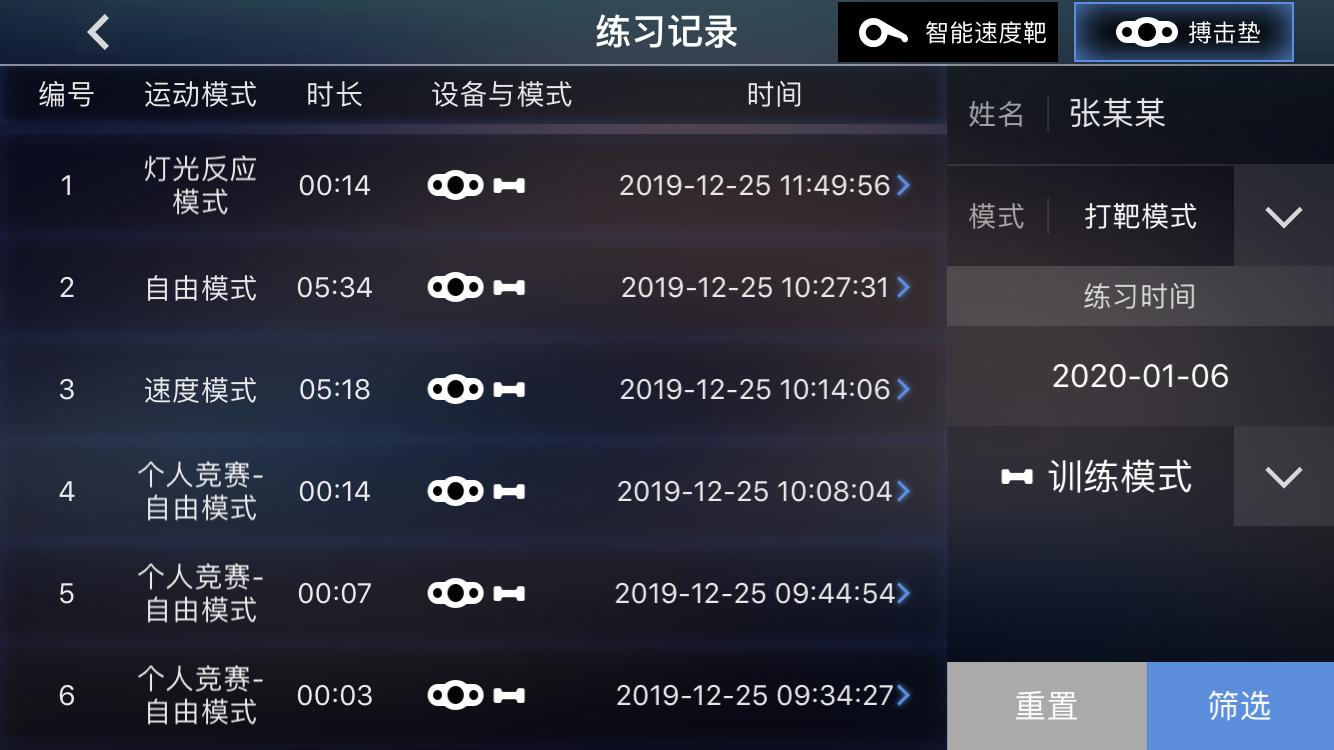Pick the practice date 2020-01-06

click(1140, 376)
